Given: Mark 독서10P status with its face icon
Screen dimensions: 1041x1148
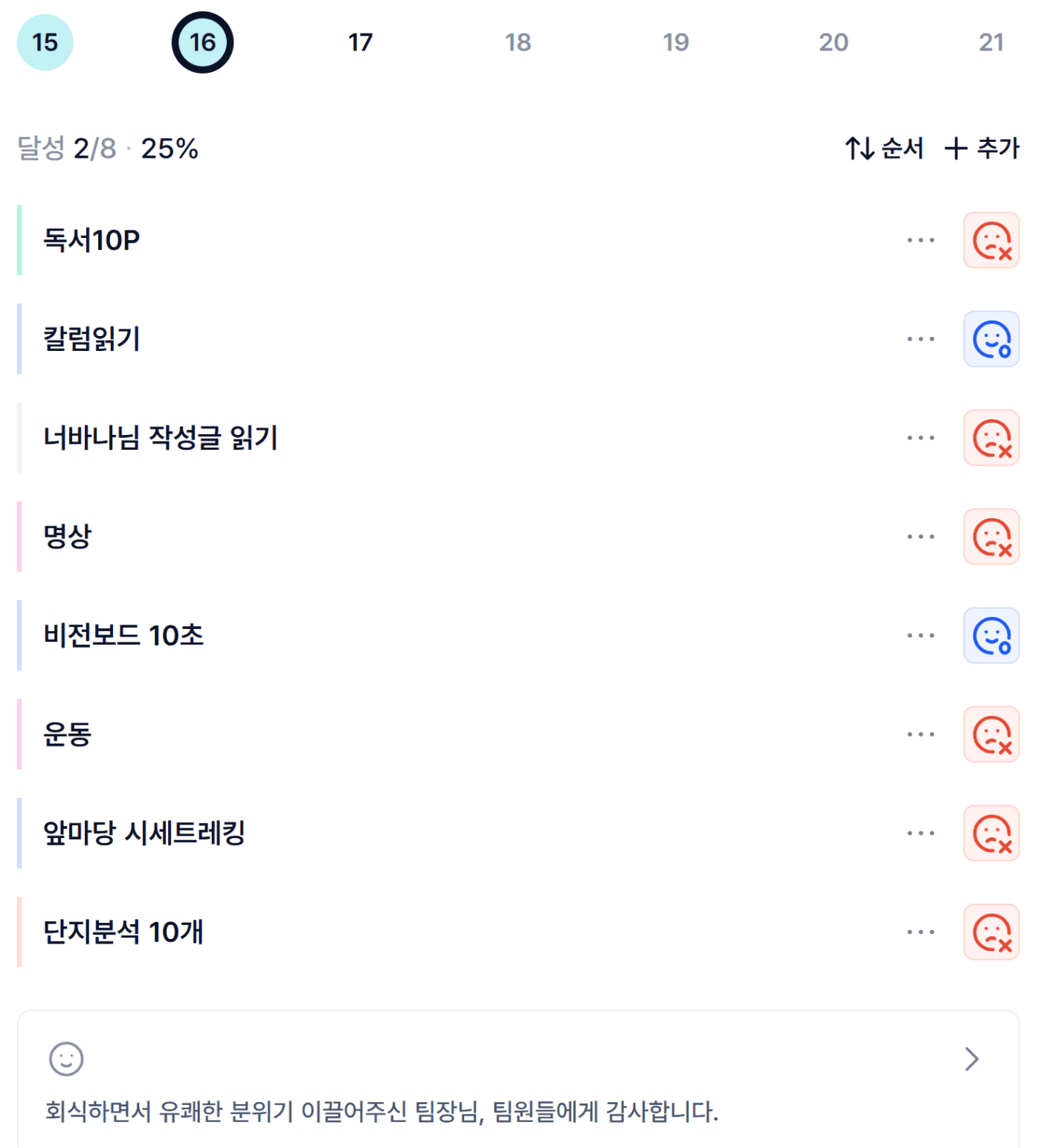Looking at the screenshot, I should point(991,240).
